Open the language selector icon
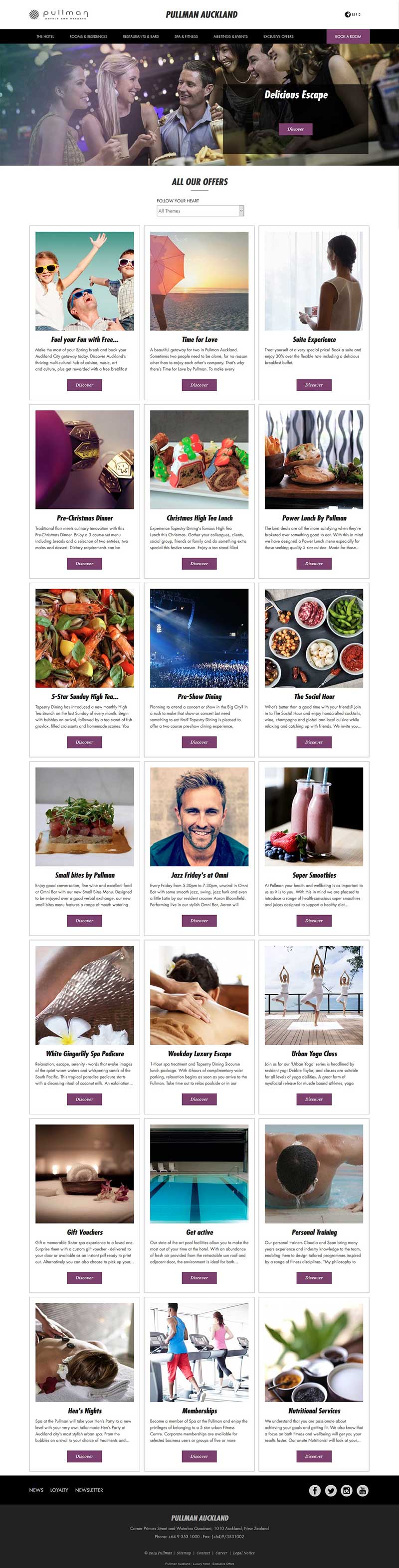399x1568 pixels. pos(348,14)
